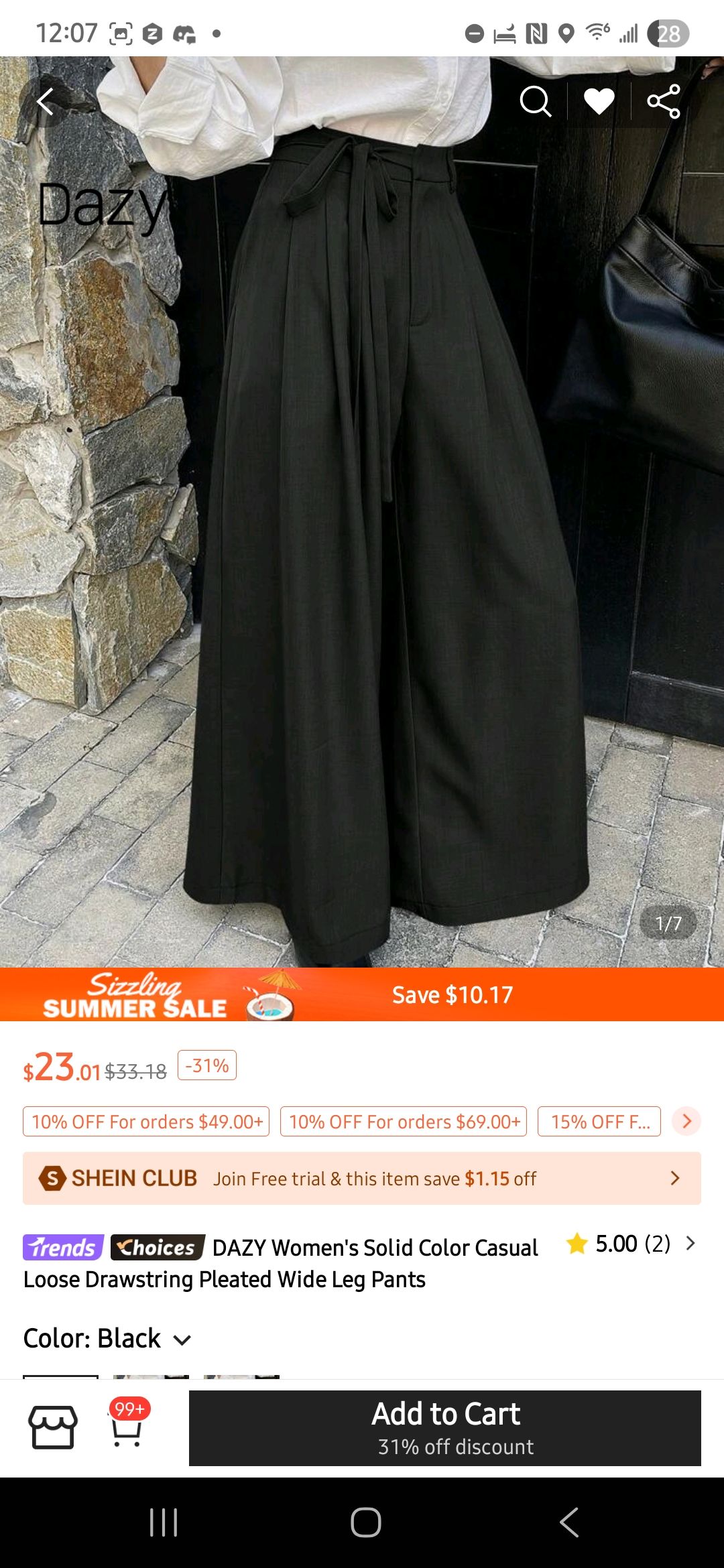Screen dimensions: 724x1568
Task: Go back from the product page
Action: [x=46, y=102]
